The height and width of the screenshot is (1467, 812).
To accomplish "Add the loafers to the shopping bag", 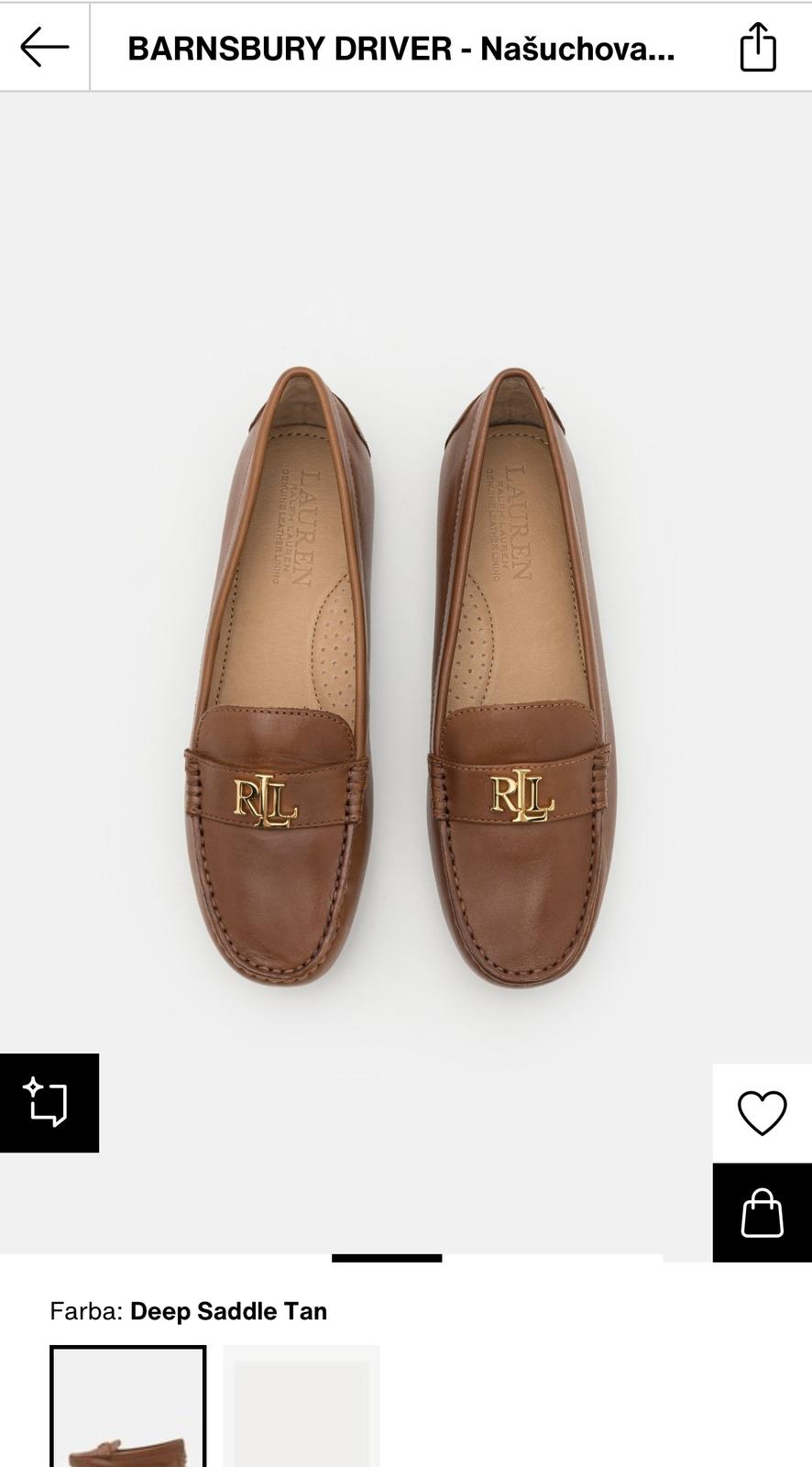I will 762,1212.
